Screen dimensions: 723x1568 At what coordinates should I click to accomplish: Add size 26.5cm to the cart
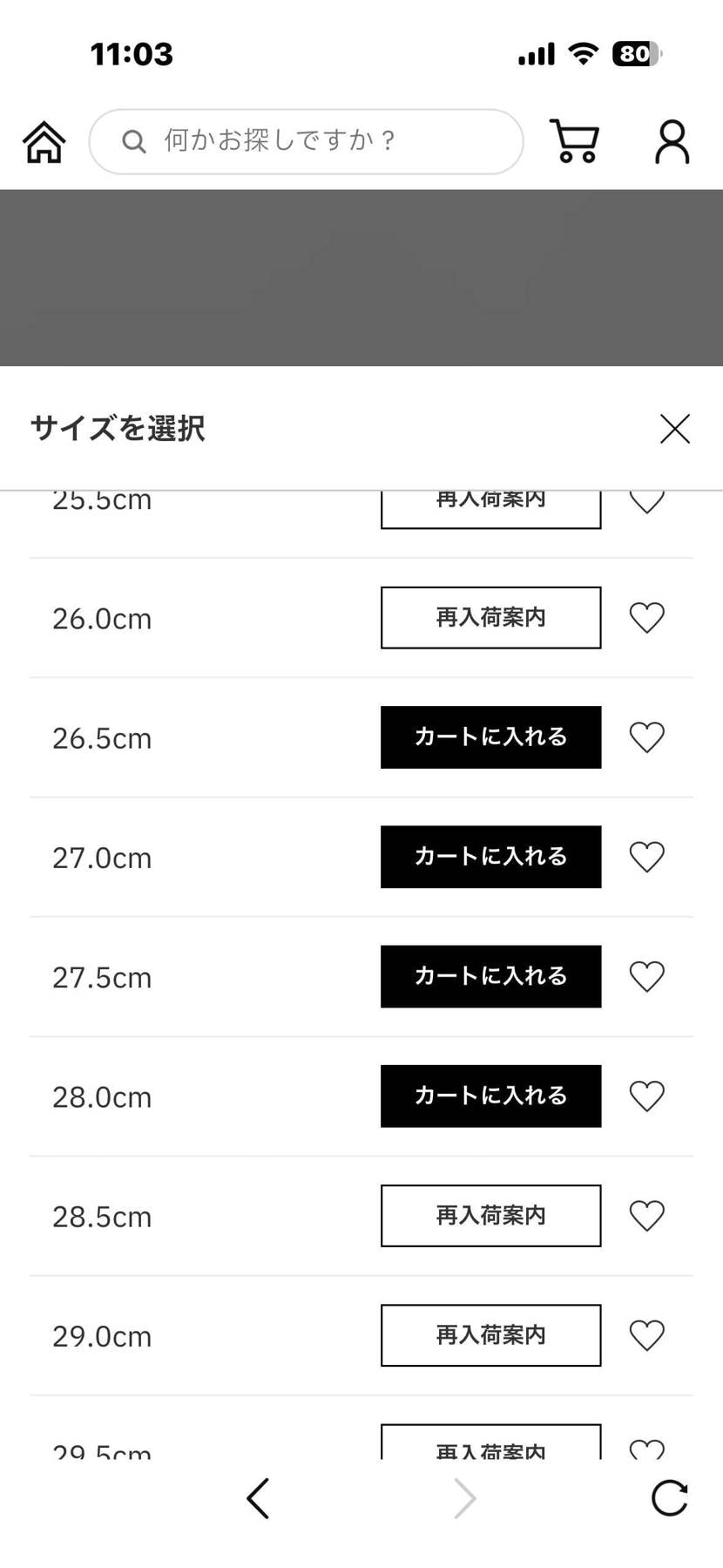490,737
